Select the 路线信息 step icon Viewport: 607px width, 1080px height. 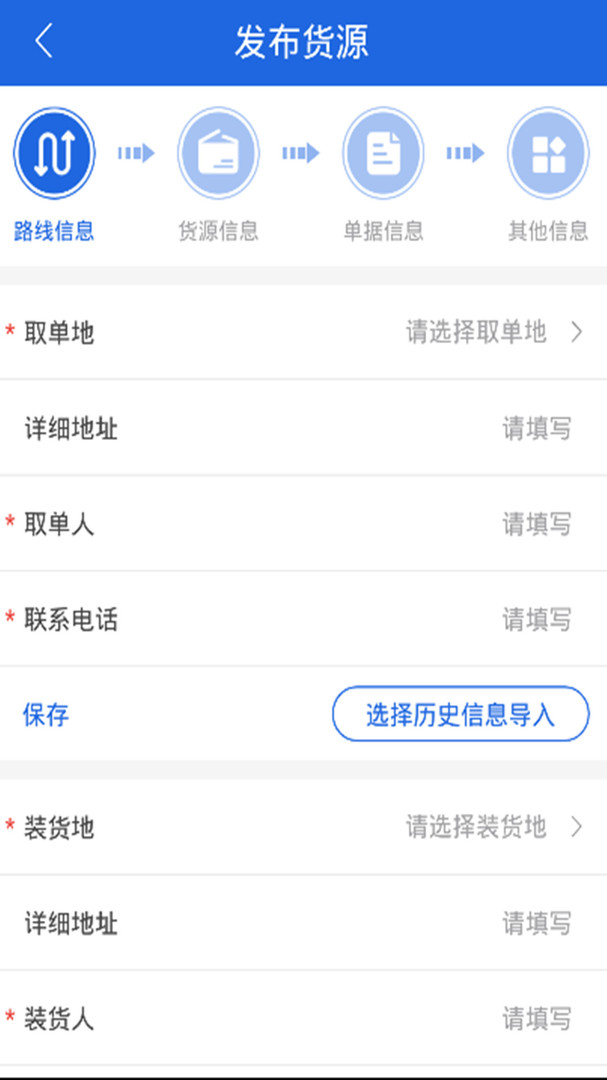click(54, 153)
